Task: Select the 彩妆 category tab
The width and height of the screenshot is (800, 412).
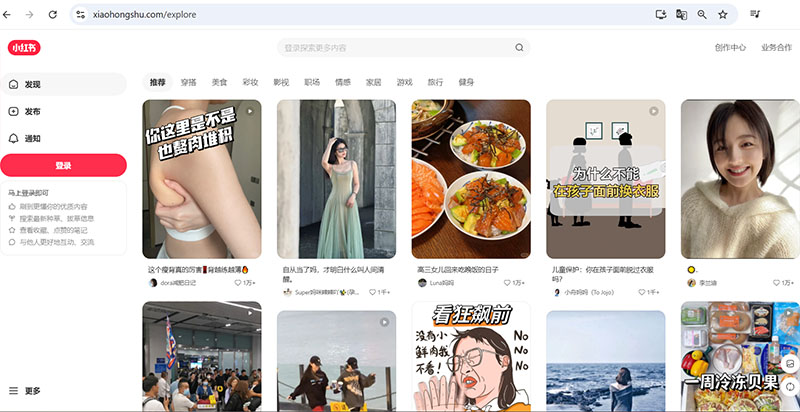Action: coord(250,82)
